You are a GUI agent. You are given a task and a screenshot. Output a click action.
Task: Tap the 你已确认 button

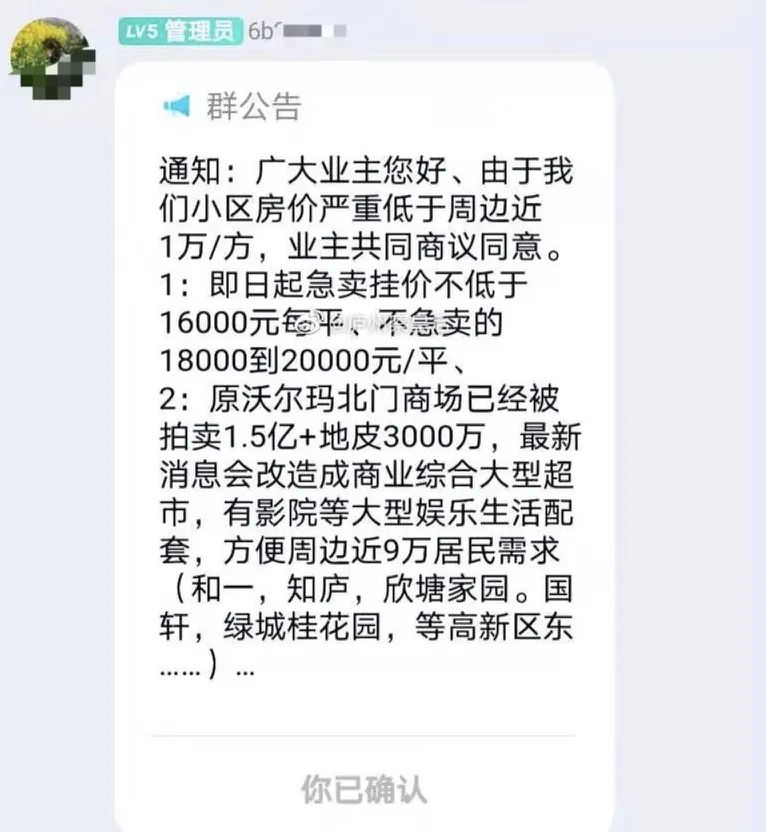[x=364, y=788]
